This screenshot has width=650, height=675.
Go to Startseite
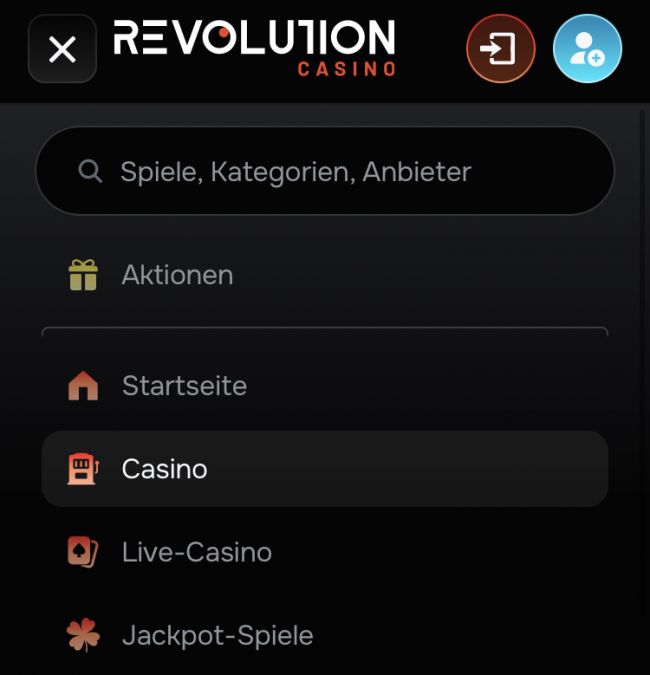pos(184,386)
